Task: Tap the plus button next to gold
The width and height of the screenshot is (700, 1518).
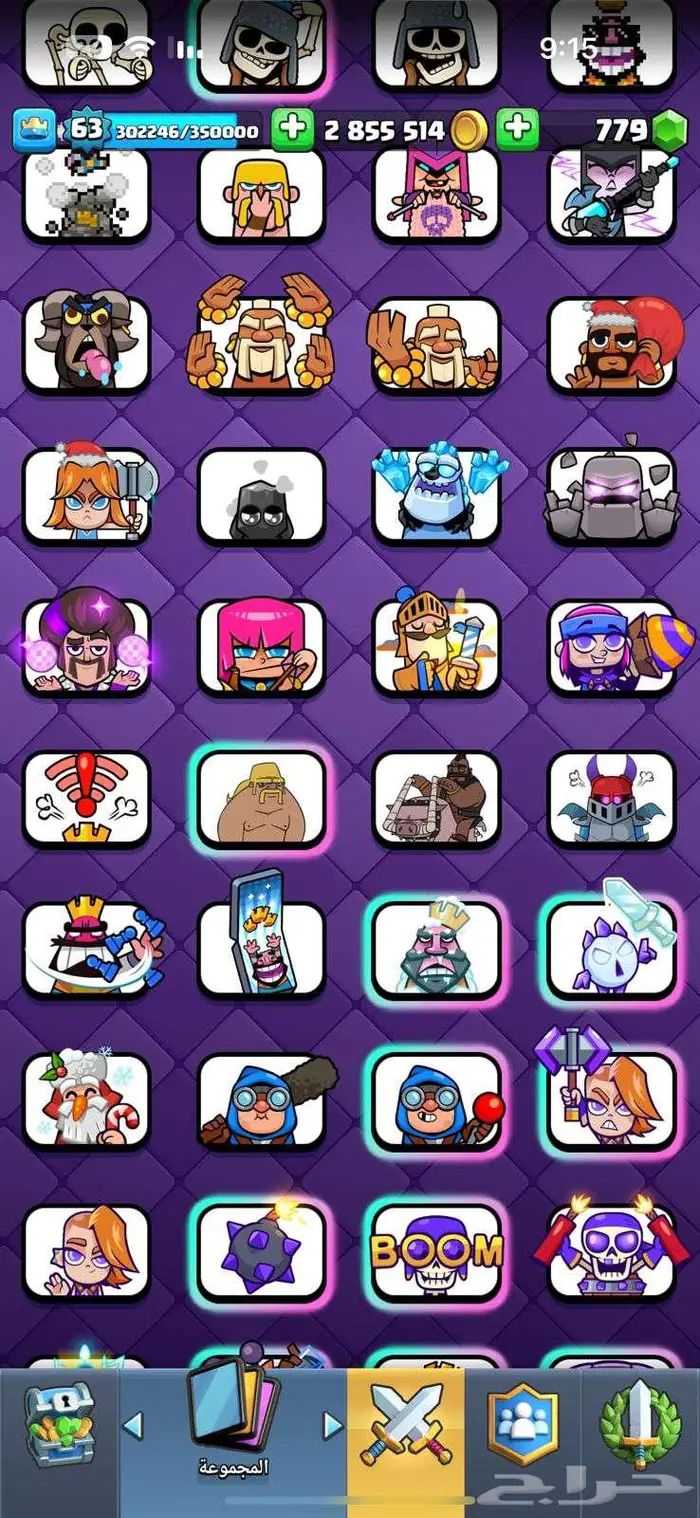Action: [292, 129]
